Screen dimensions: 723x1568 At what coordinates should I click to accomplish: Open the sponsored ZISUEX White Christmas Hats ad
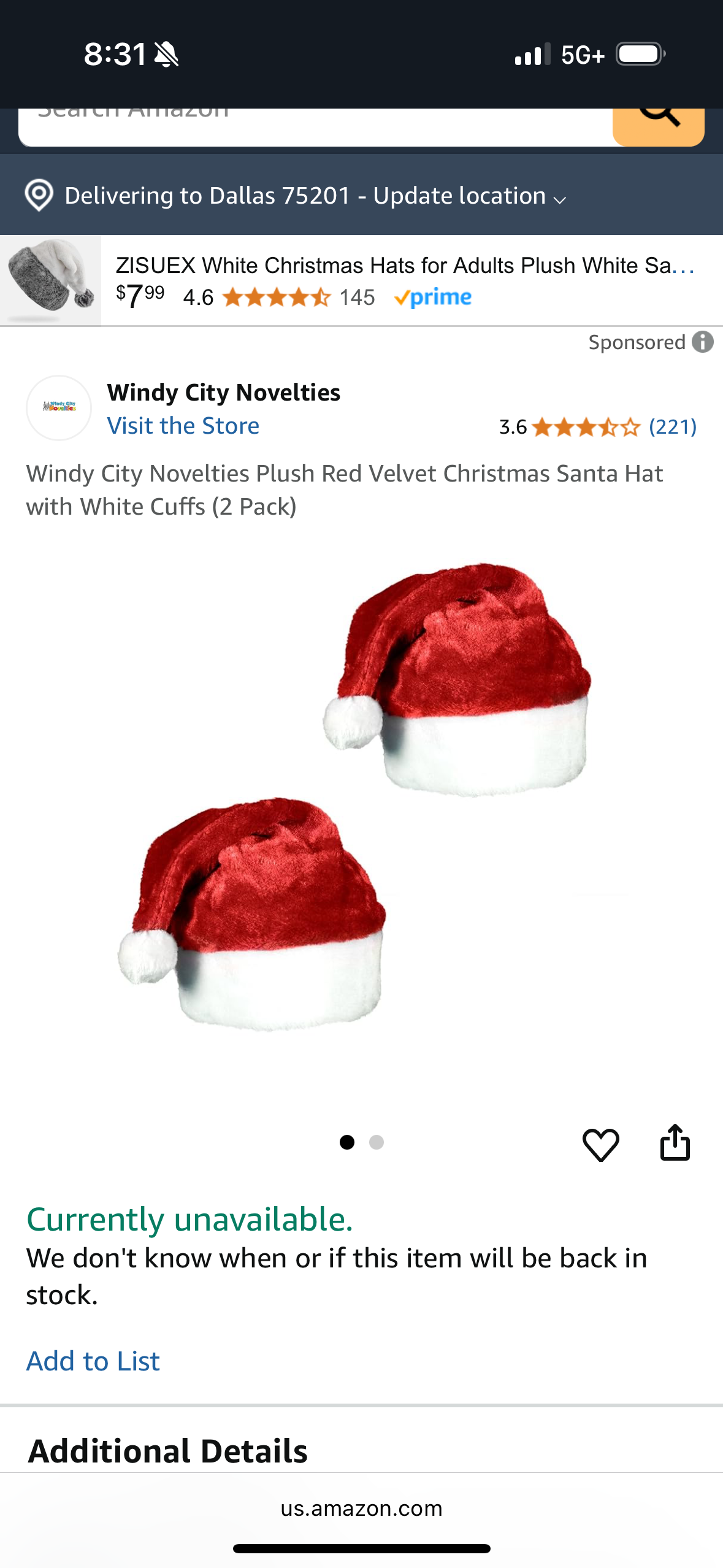coord(405,280)
